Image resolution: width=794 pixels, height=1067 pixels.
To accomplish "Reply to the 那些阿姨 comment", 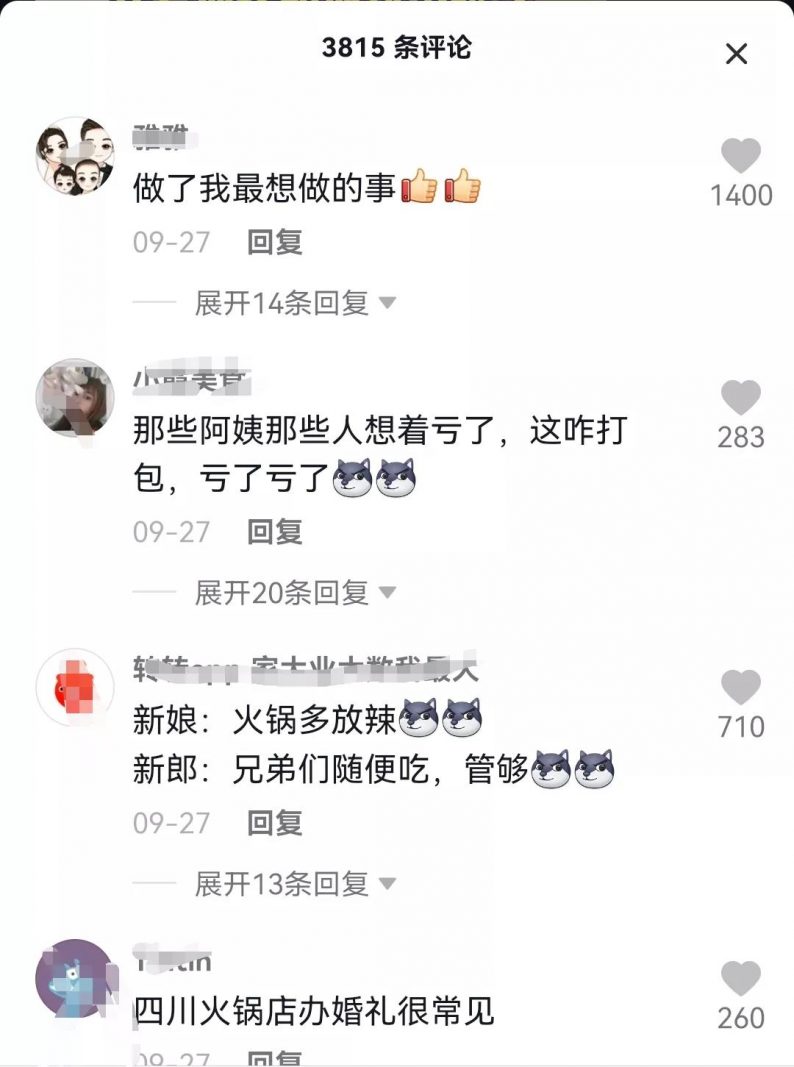I will point(275,532).
